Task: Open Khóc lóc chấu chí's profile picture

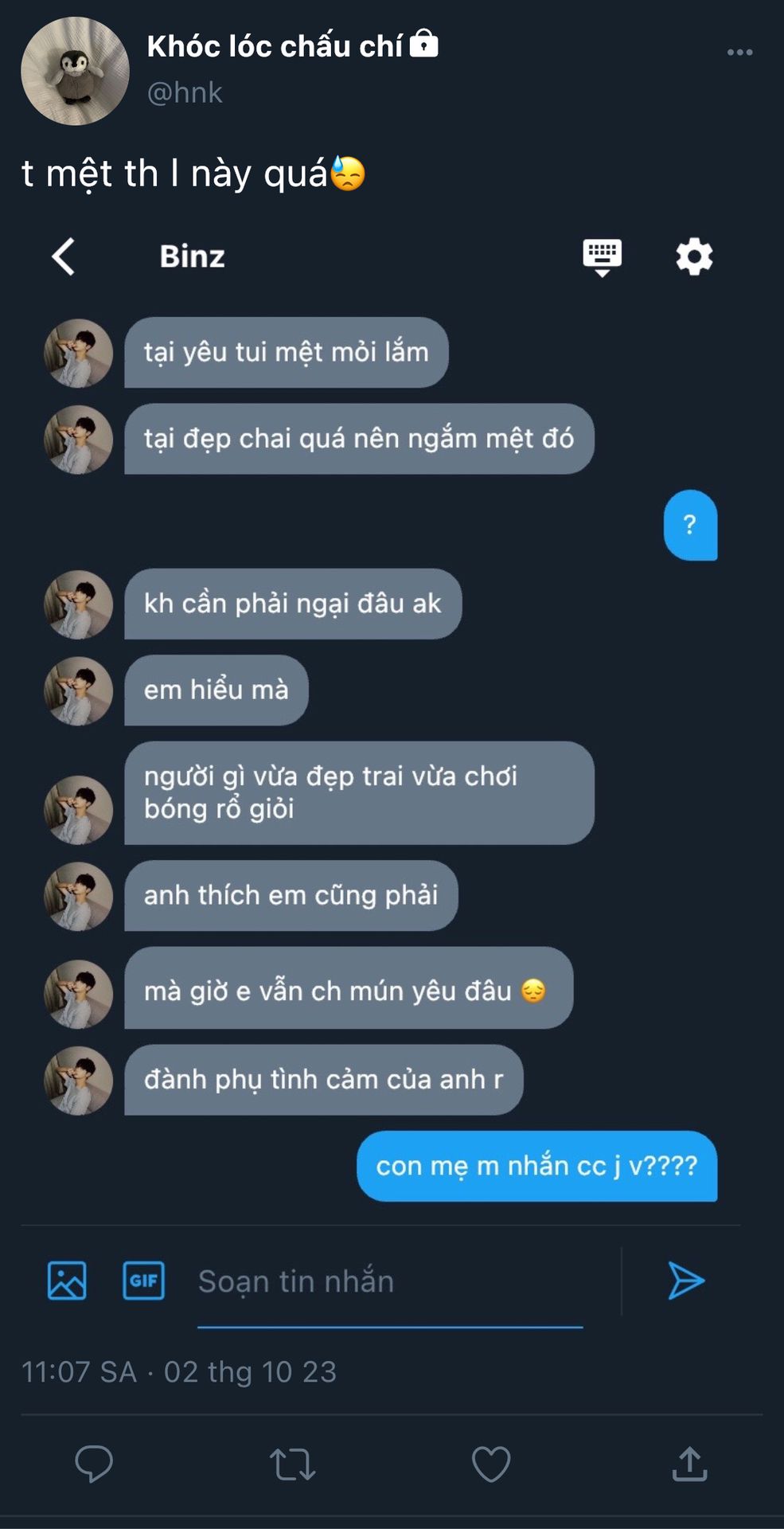Action: tap(75, 71)
